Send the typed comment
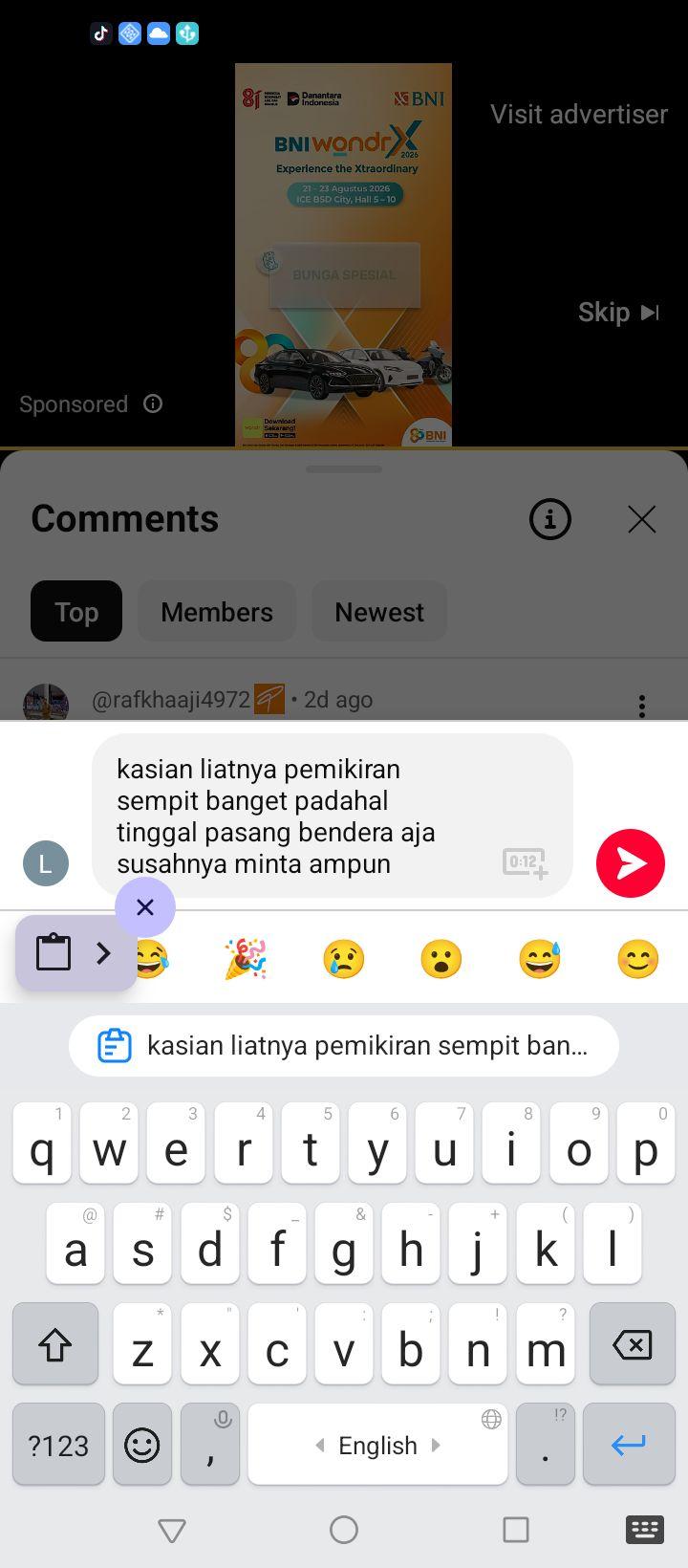 (631, 863)
